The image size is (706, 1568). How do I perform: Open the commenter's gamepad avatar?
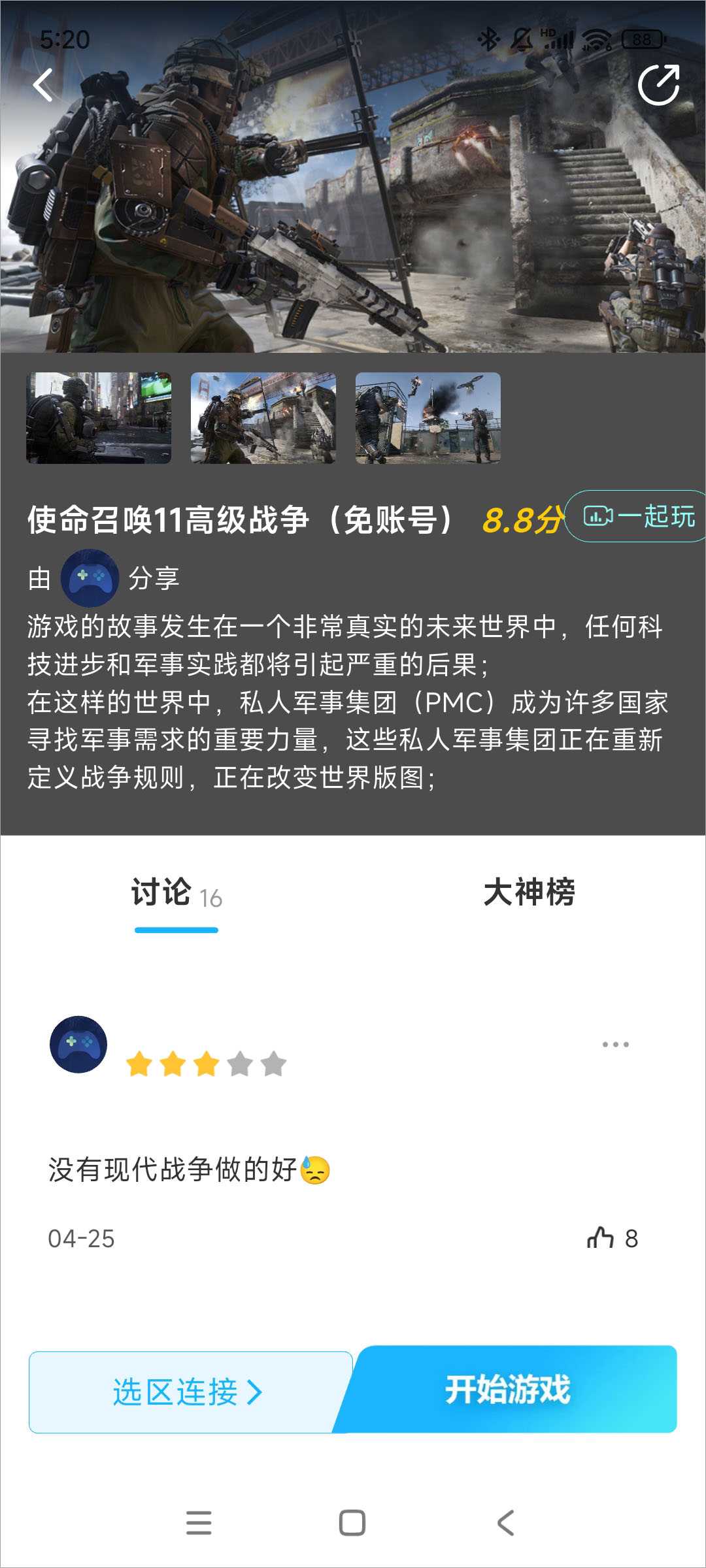78,1044
